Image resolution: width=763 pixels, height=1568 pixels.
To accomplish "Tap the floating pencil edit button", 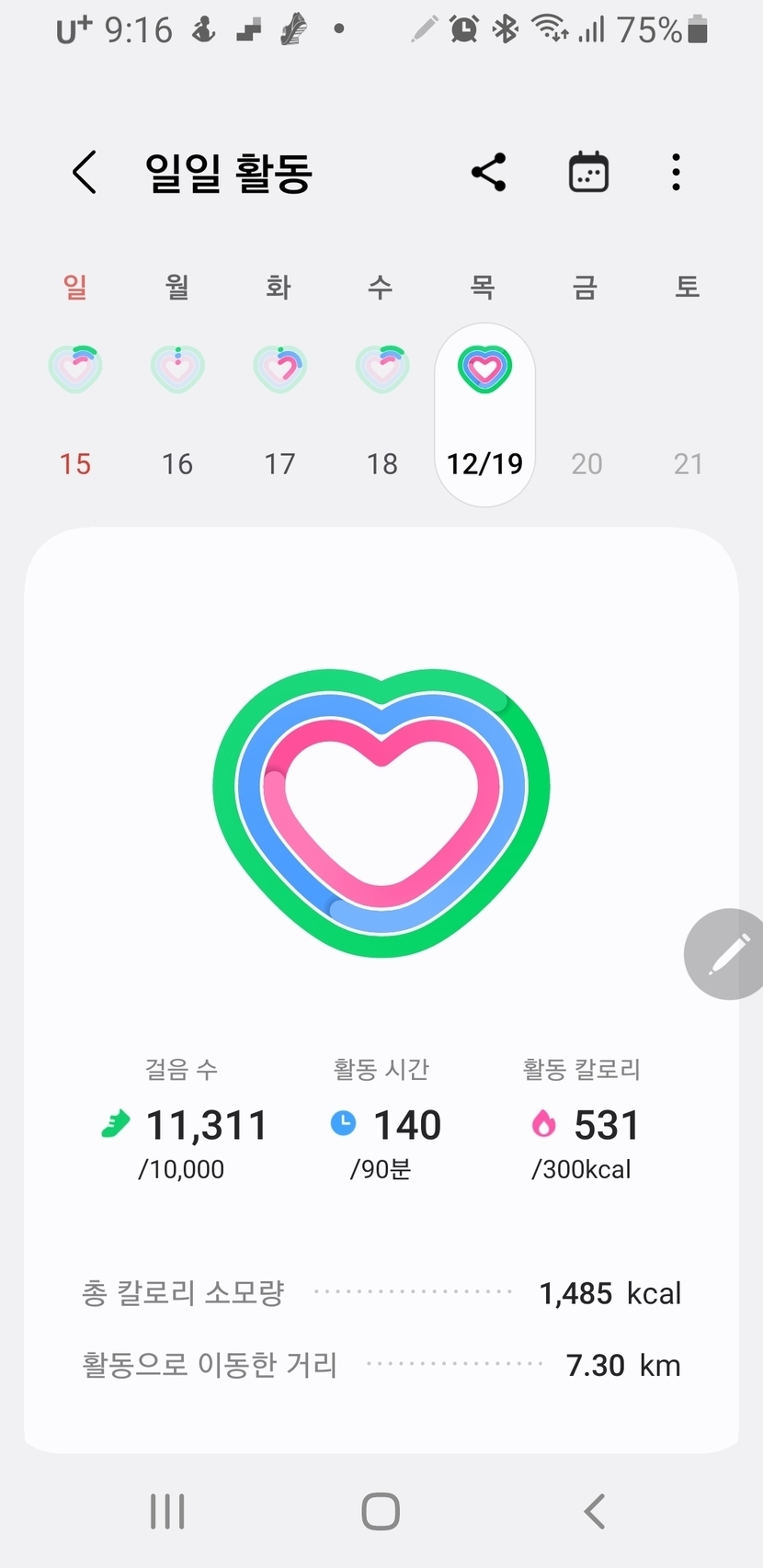I will pos(727,954).
